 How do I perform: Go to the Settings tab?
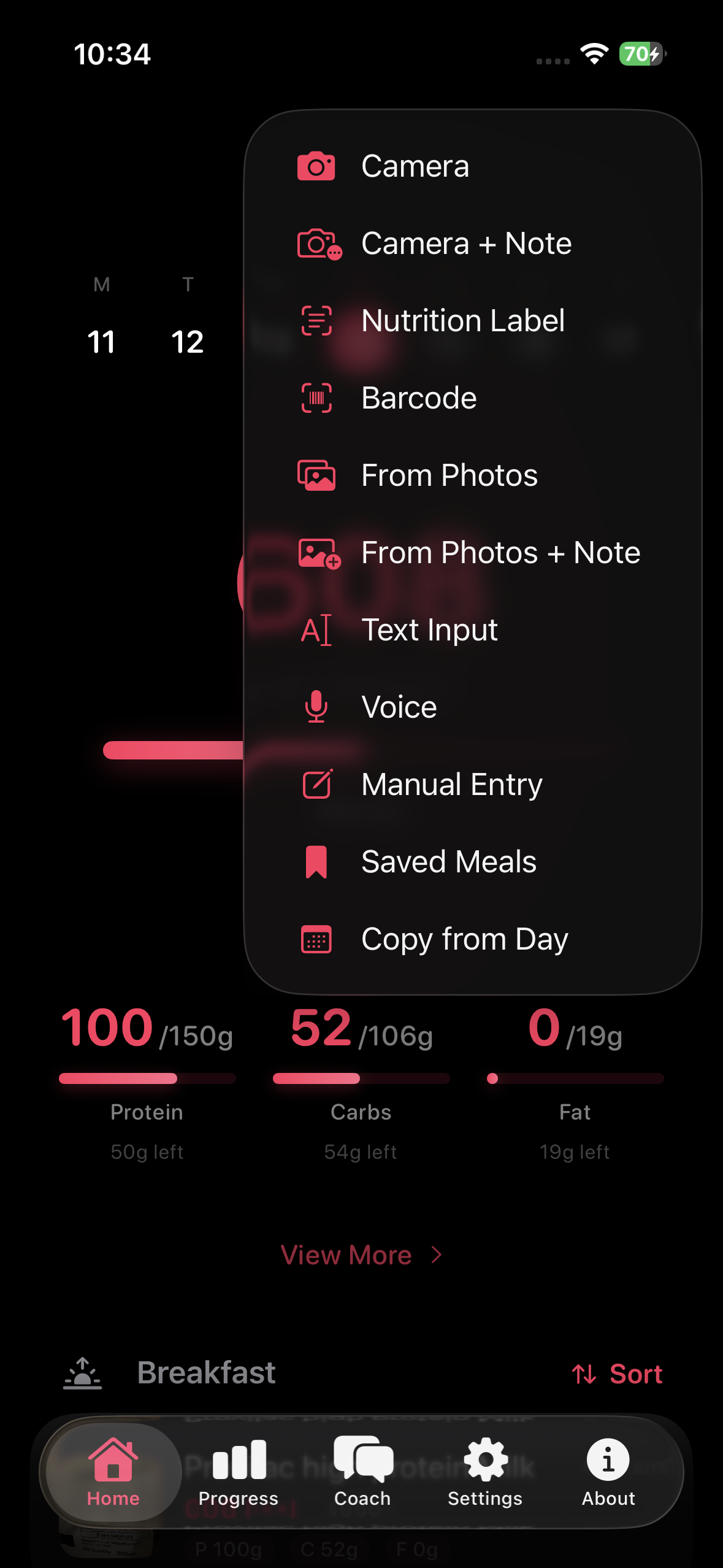tap(485, 1472)
